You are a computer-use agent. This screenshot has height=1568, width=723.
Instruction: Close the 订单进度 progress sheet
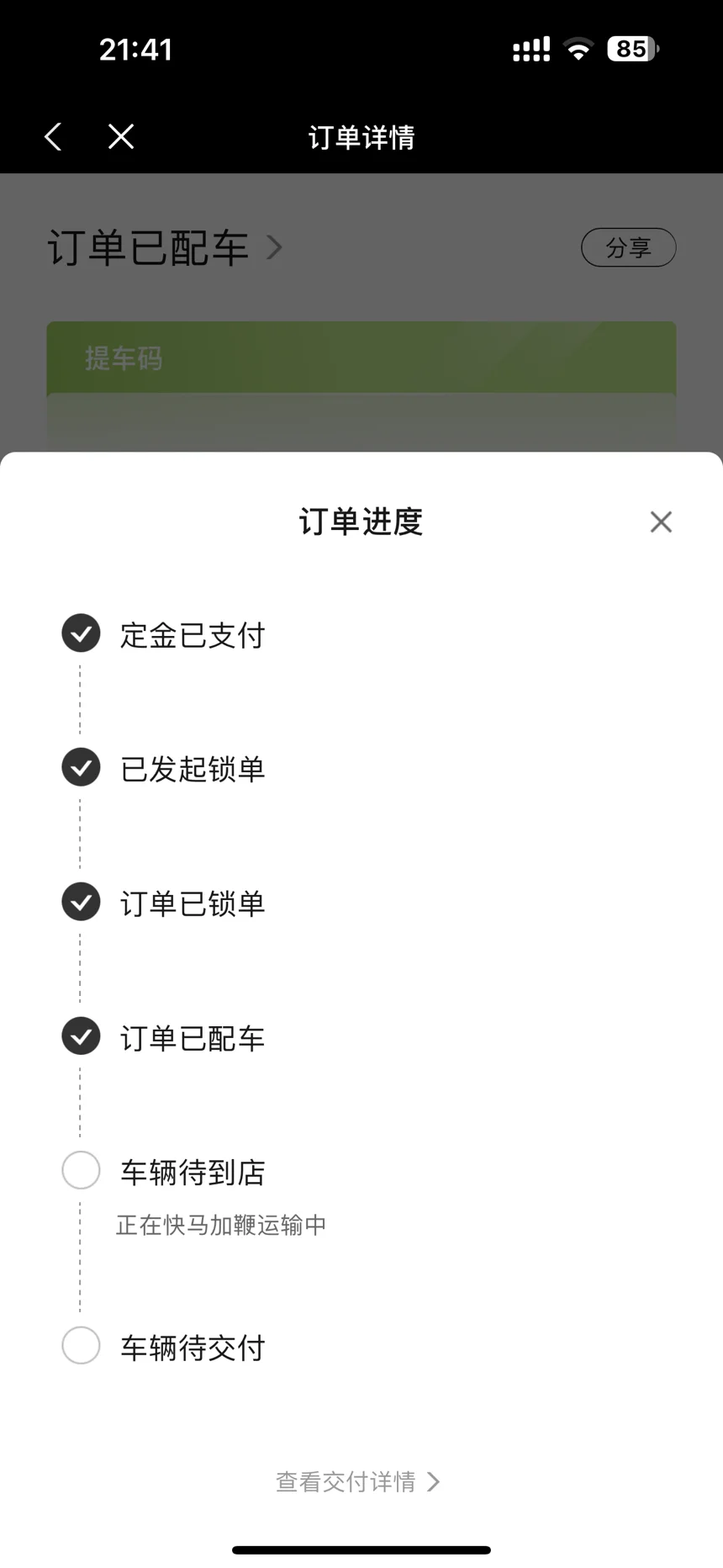click(x=661, y=522)
